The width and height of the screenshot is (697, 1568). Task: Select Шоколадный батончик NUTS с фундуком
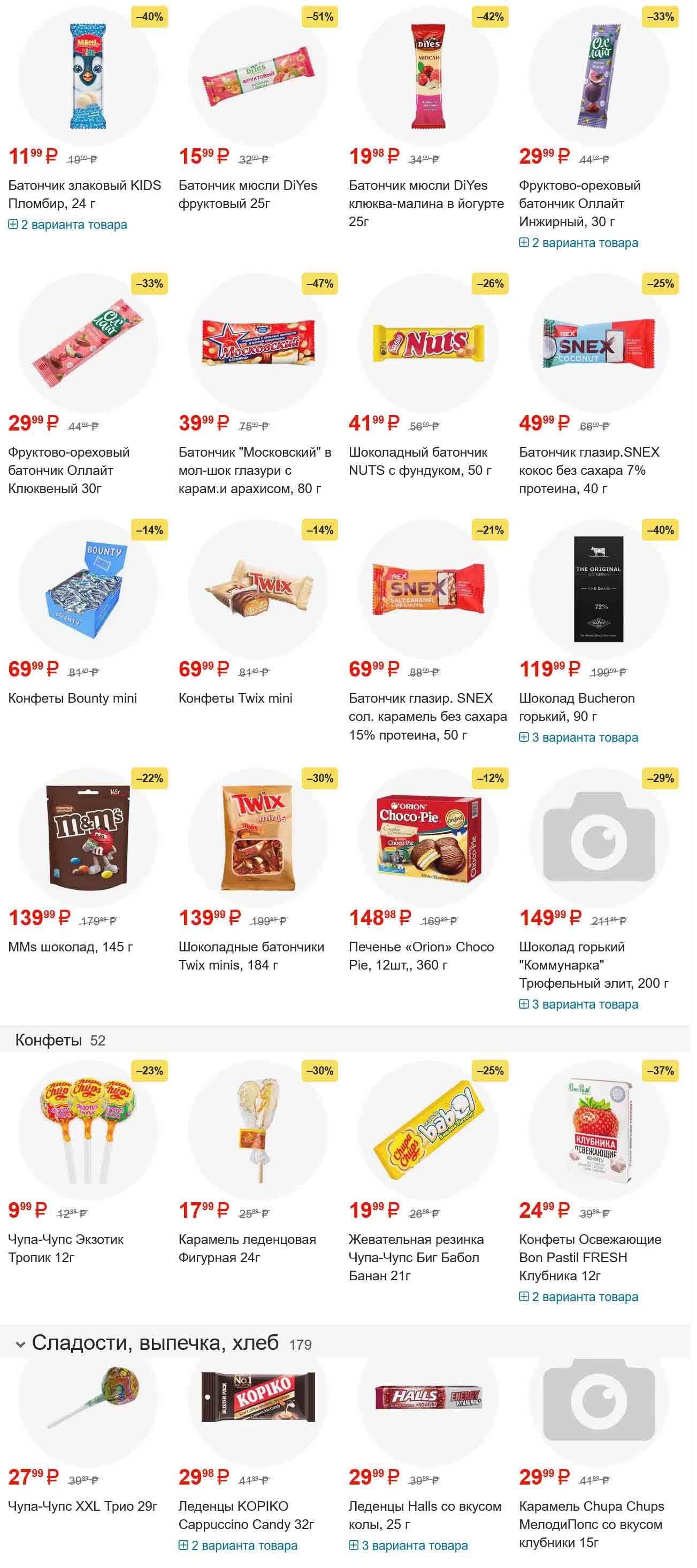[419, 461]
